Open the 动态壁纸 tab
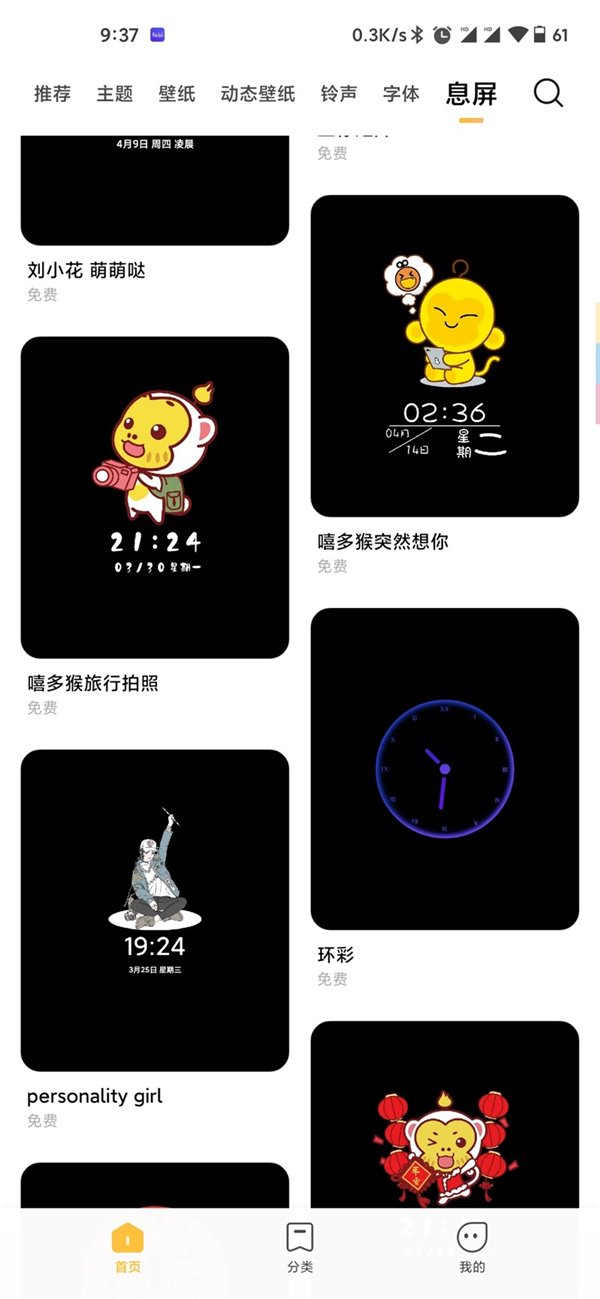 pyautogui.click(x=258, y=94)
